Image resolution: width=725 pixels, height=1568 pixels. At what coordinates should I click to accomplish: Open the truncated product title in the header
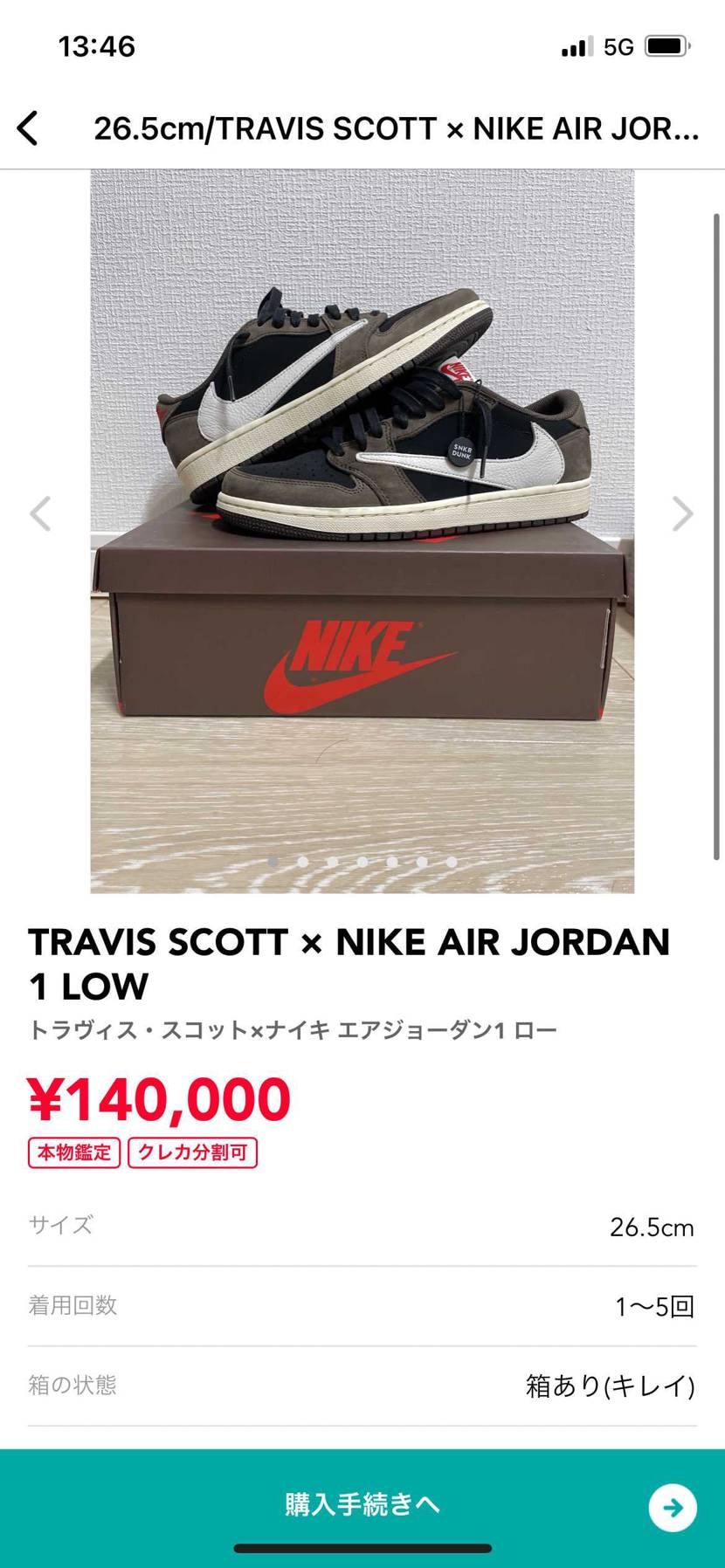click(x=396, y=127)
